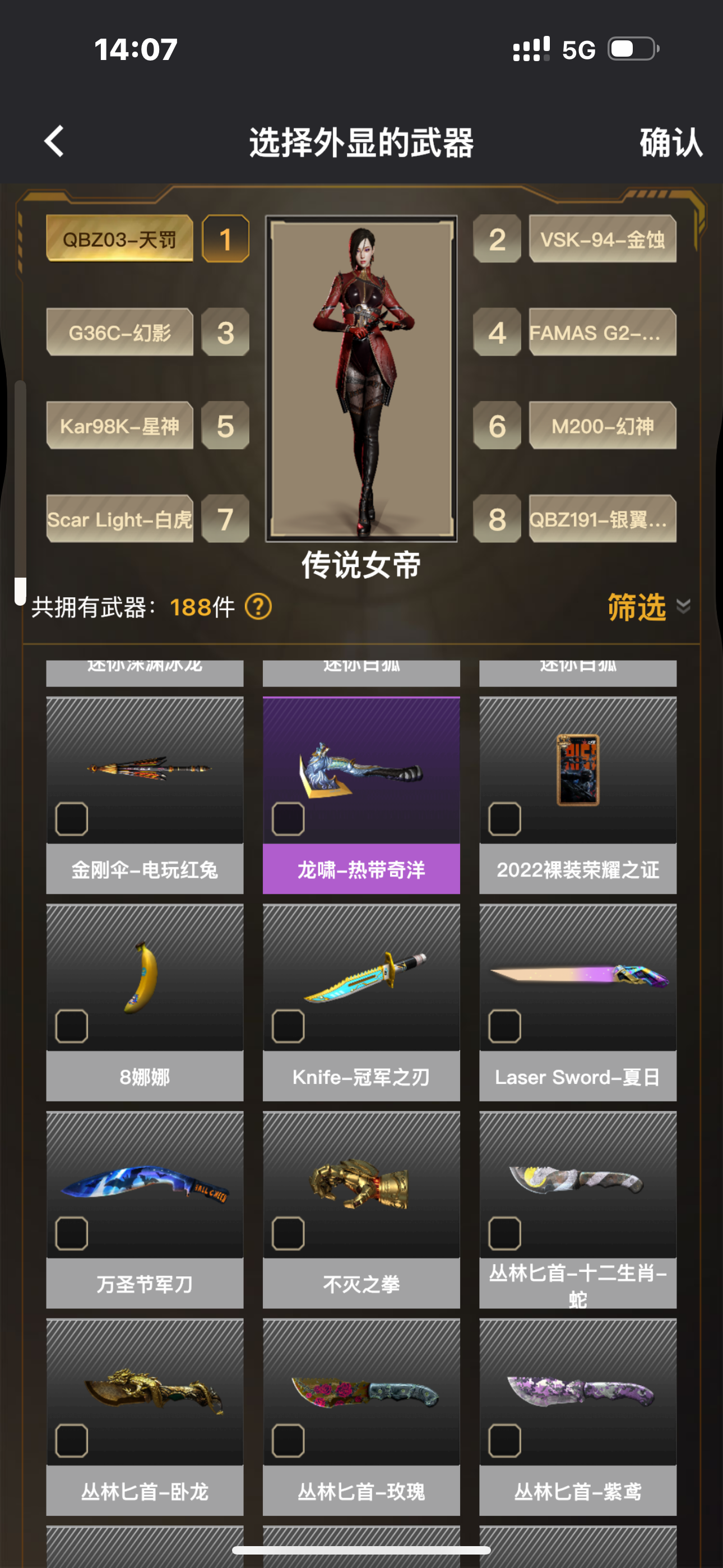Choose slot 5 Kar98K-星神
723x1568 pixels.
point(120,426)
